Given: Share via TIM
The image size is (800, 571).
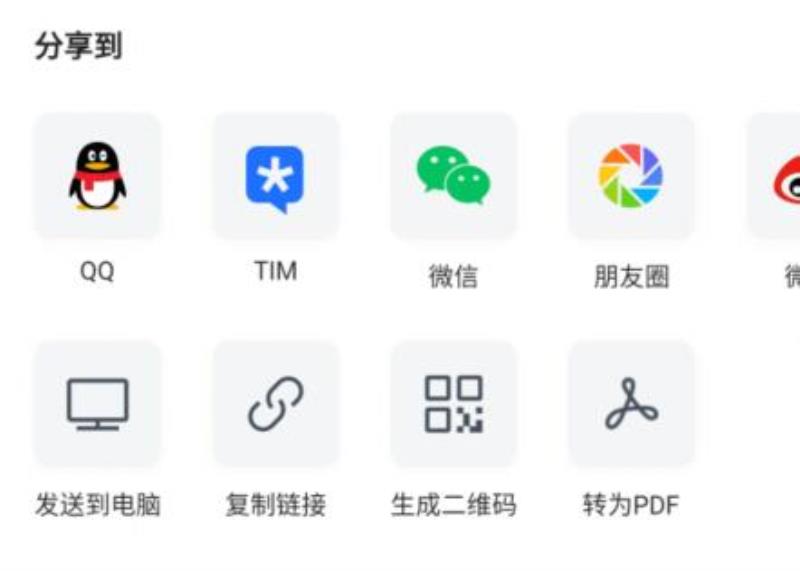Looking at the screenshot, I should point(275,176).
